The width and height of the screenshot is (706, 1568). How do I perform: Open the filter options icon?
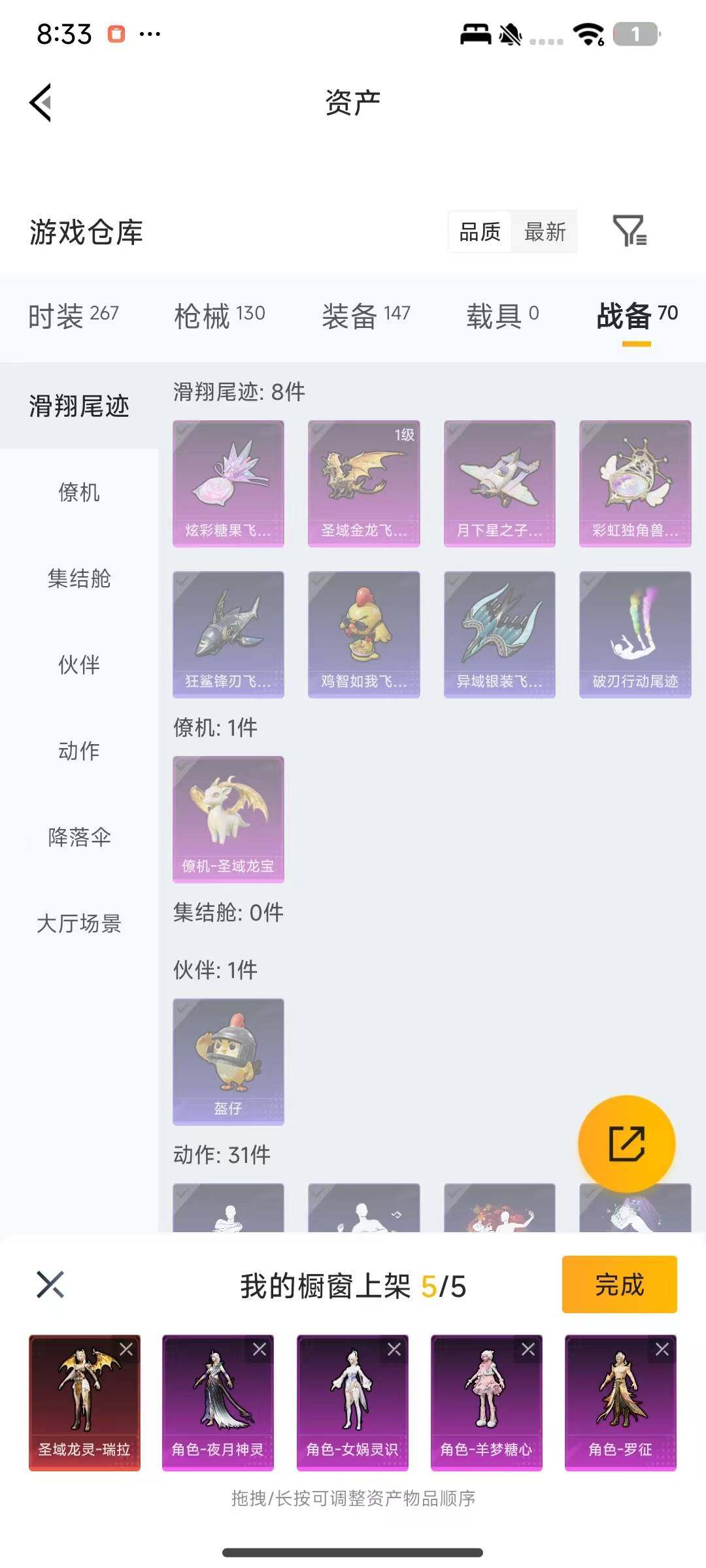[630, 233]
